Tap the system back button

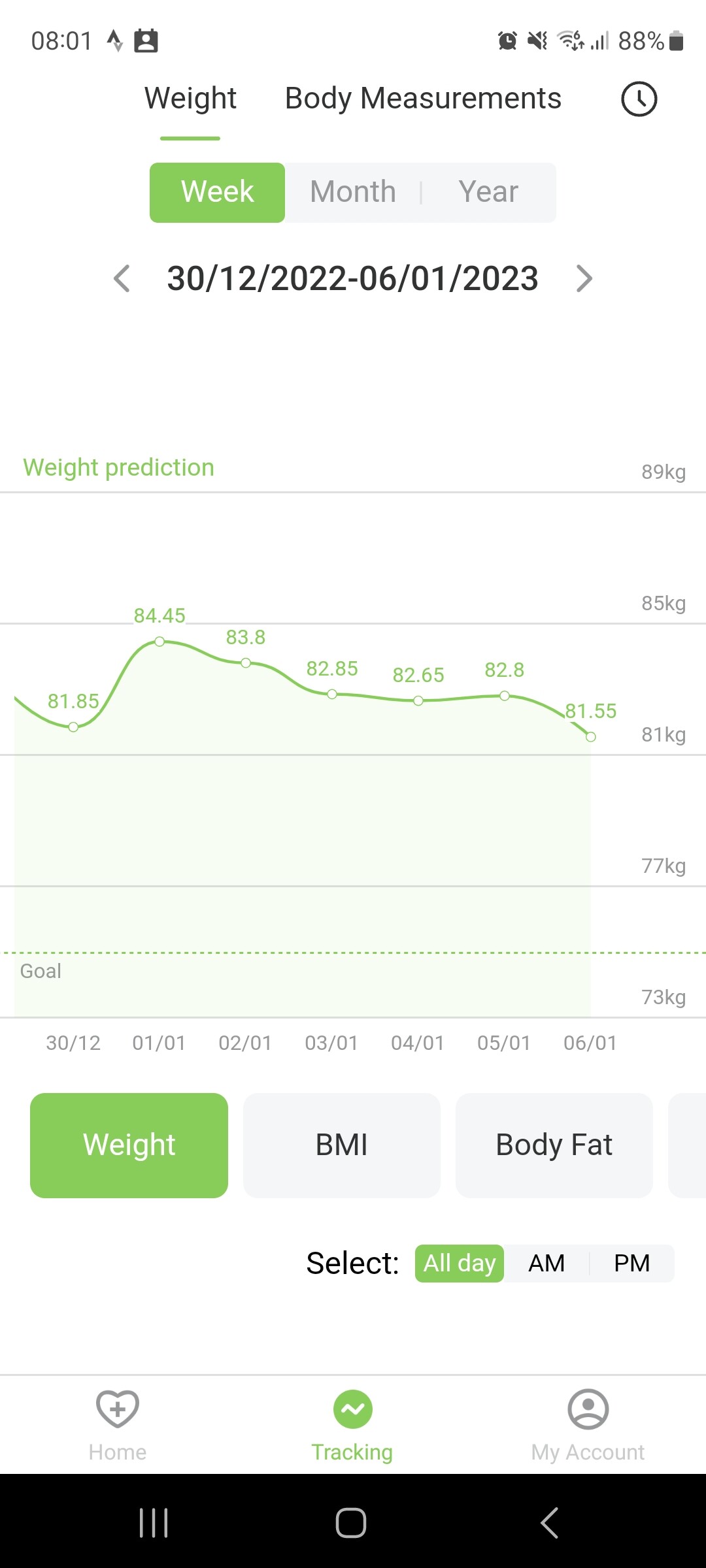[550, 1523]
